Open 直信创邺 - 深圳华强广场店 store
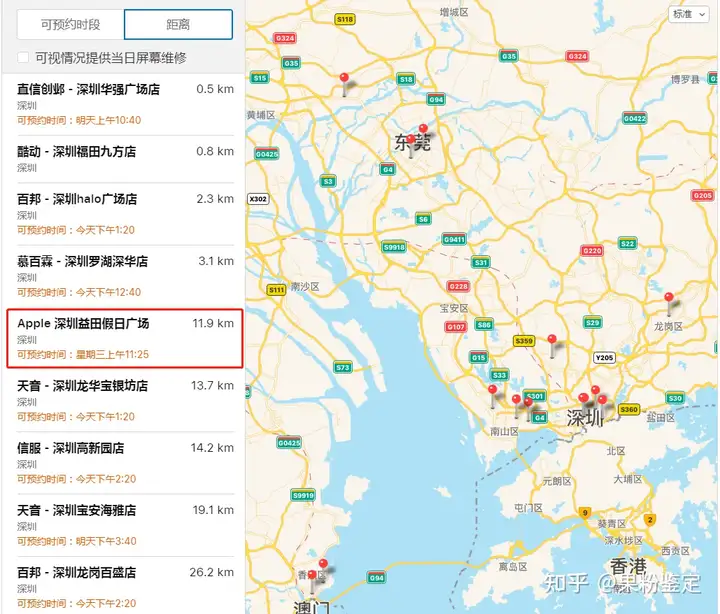The image size is (720, 614). coord(125,104)
